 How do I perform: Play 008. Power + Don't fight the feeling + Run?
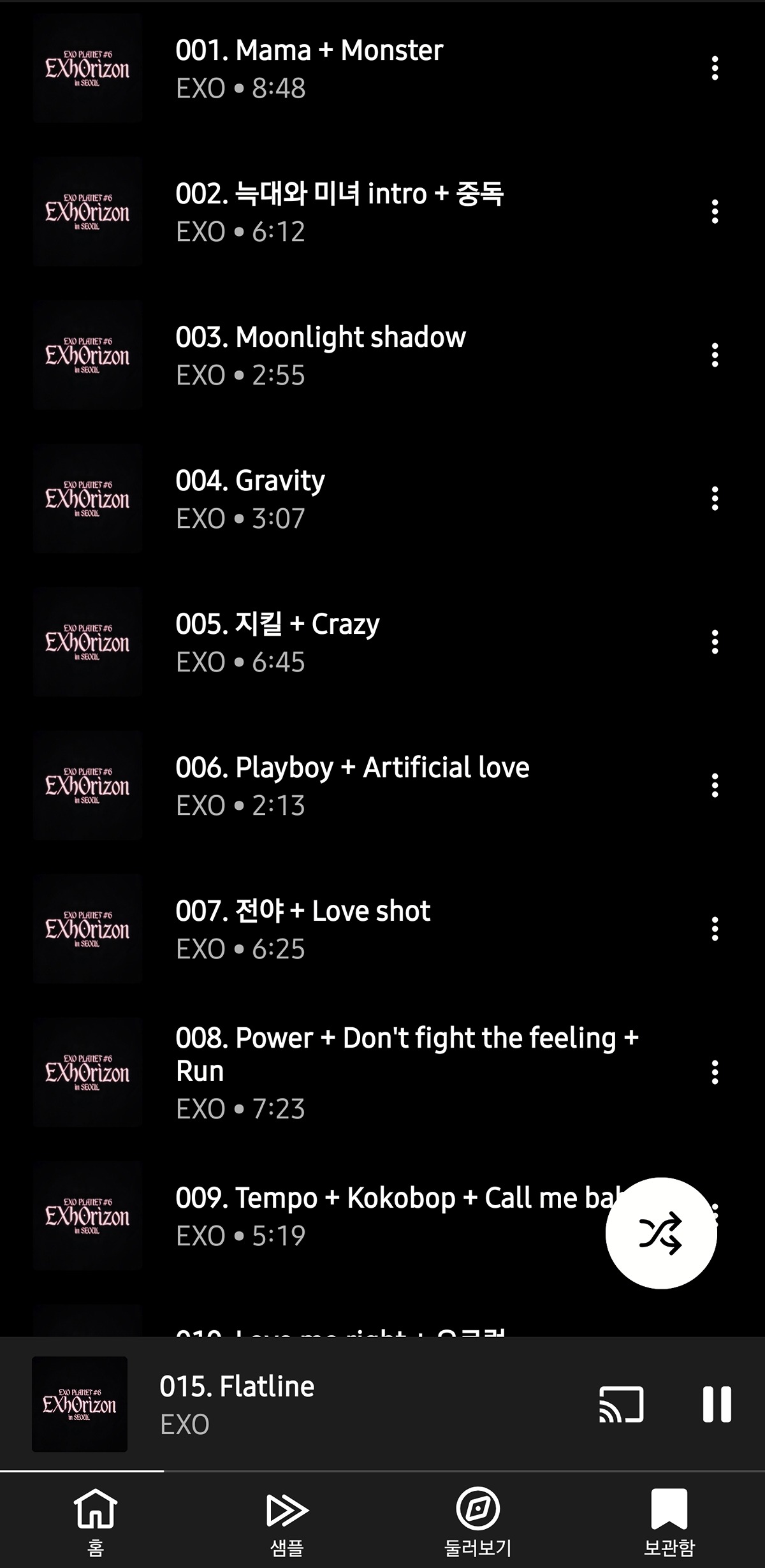coord(382,1073)
